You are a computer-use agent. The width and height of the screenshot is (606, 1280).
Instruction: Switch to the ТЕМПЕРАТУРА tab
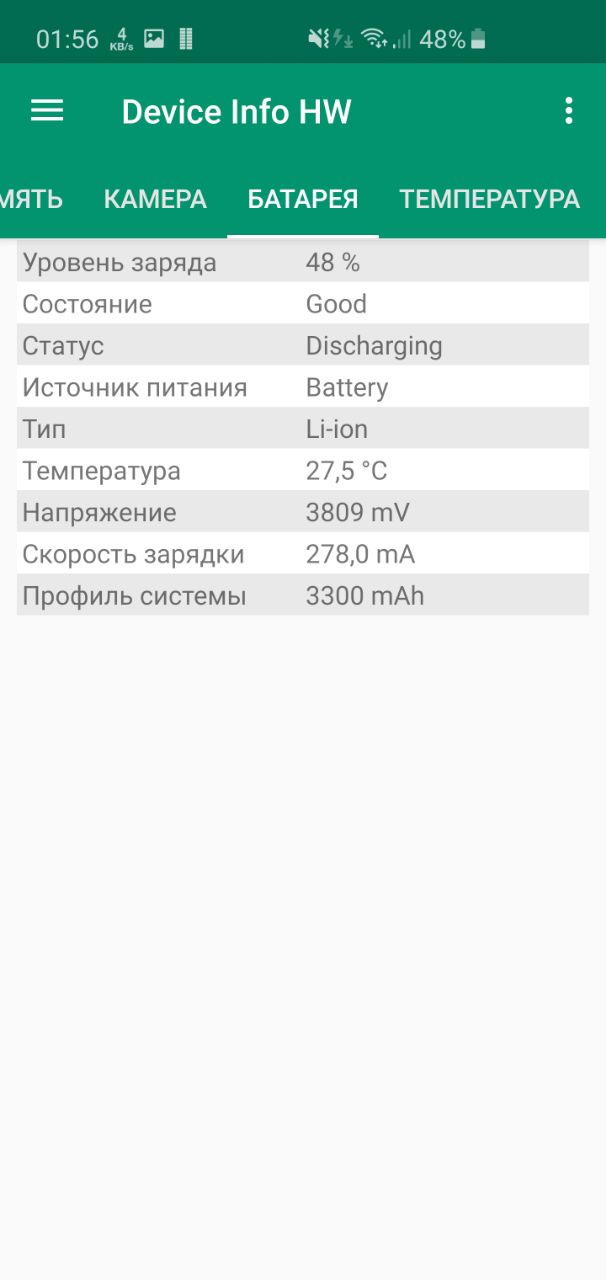(490, 199)
